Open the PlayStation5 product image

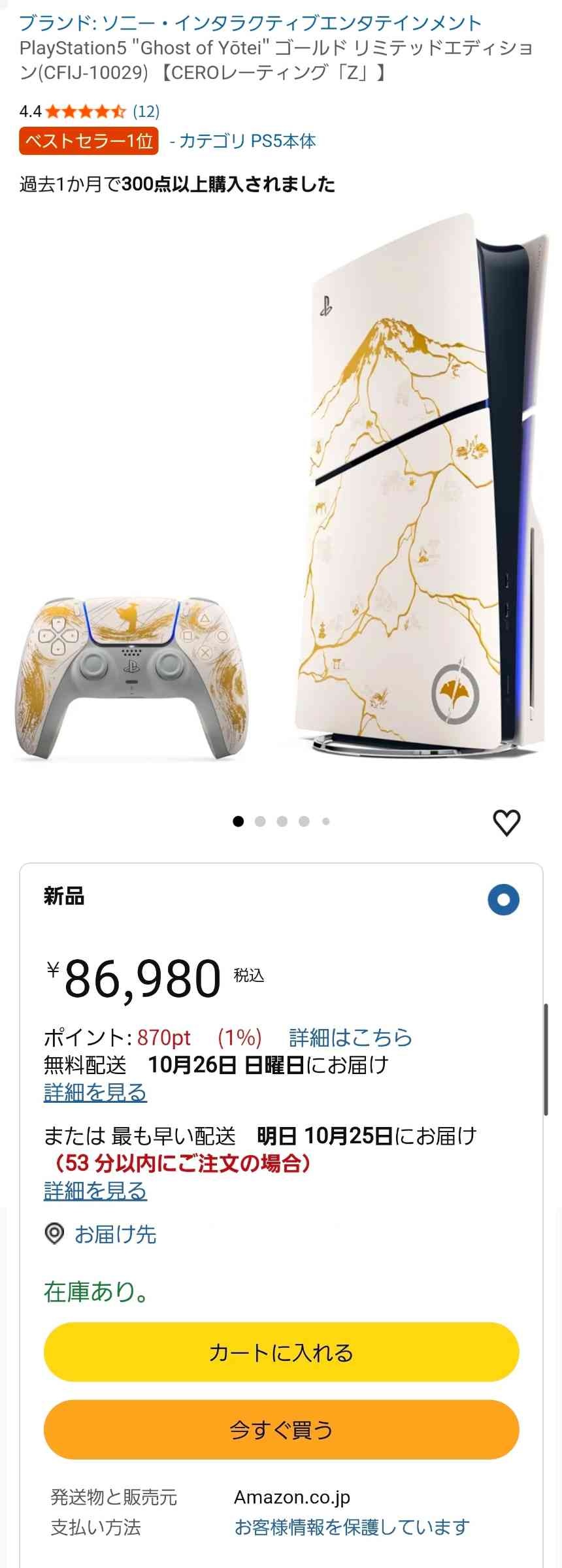281,497
